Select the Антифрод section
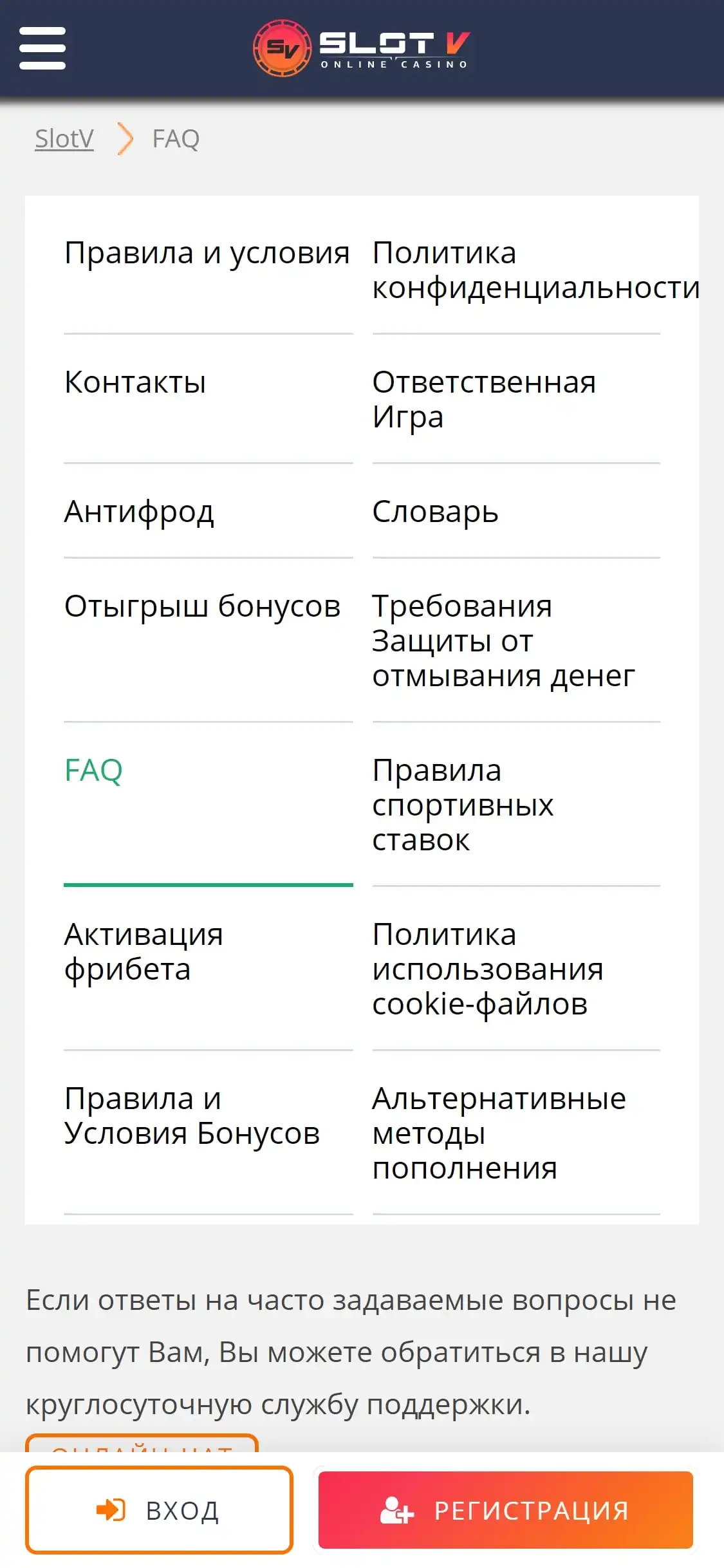 (139, 512)
